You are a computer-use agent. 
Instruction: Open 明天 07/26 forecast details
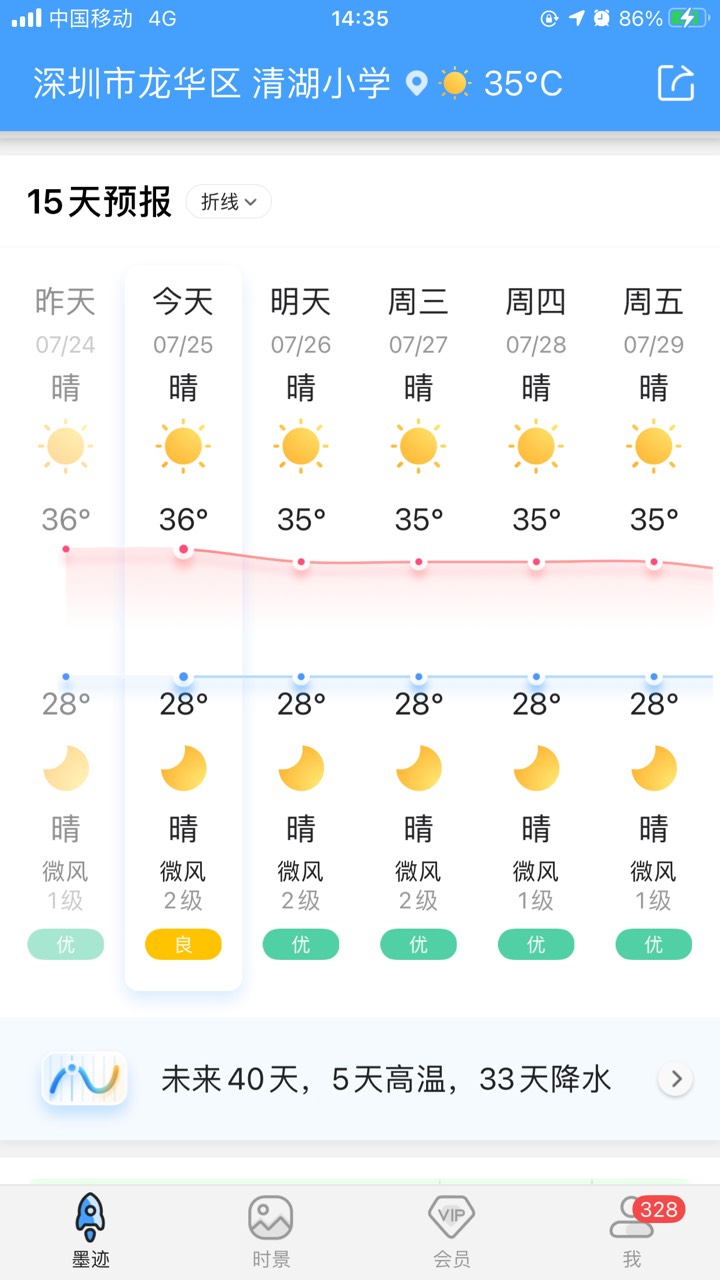click(301, 620)
